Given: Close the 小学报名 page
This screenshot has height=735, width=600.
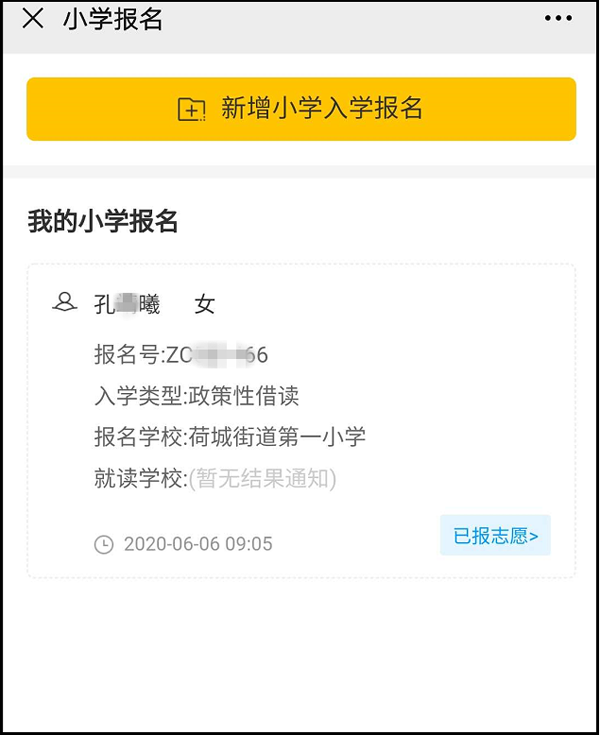Looking at the screenshot, I should pos(33,19).
